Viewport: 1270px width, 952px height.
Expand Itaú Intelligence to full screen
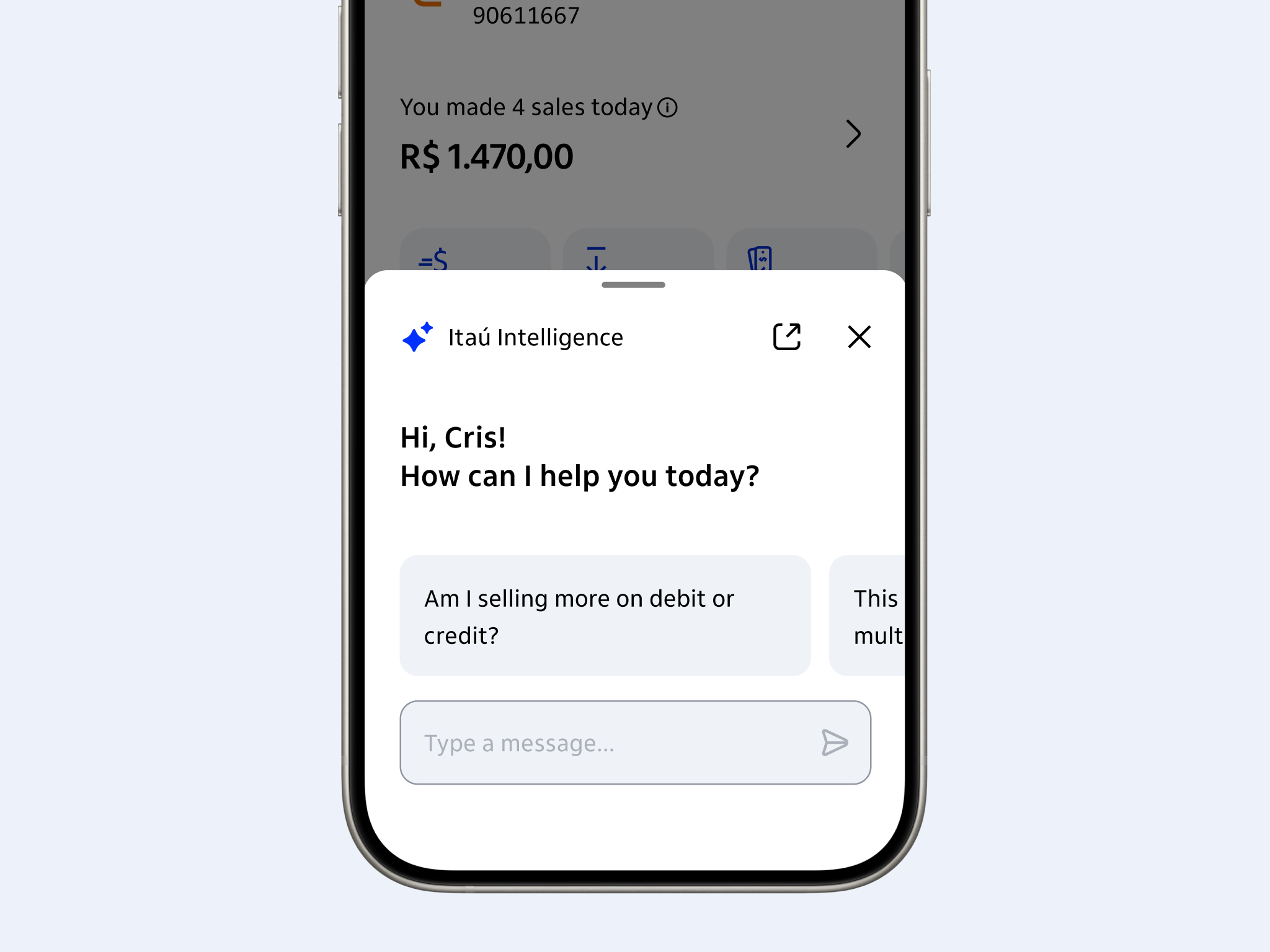(786, 337)
